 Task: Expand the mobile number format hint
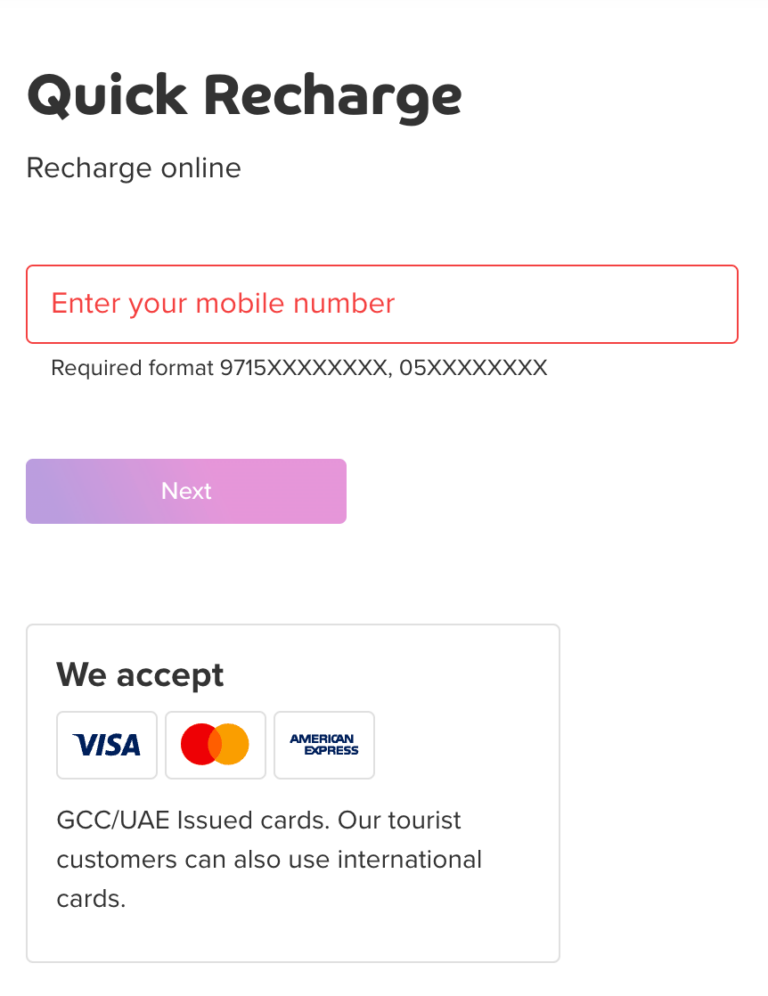[x=299, y=368]
